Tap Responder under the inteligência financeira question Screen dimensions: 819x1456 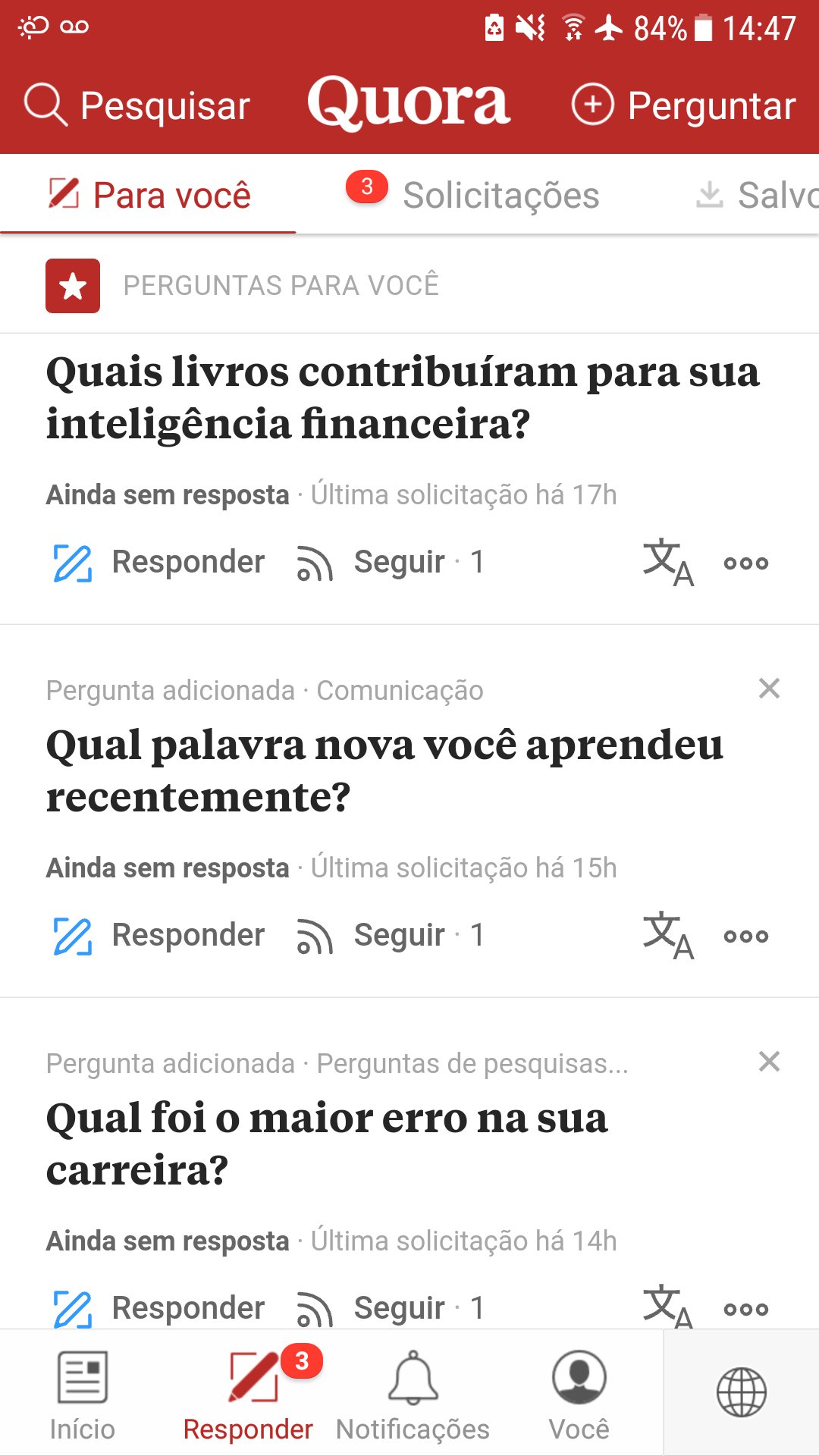[158, 563]
